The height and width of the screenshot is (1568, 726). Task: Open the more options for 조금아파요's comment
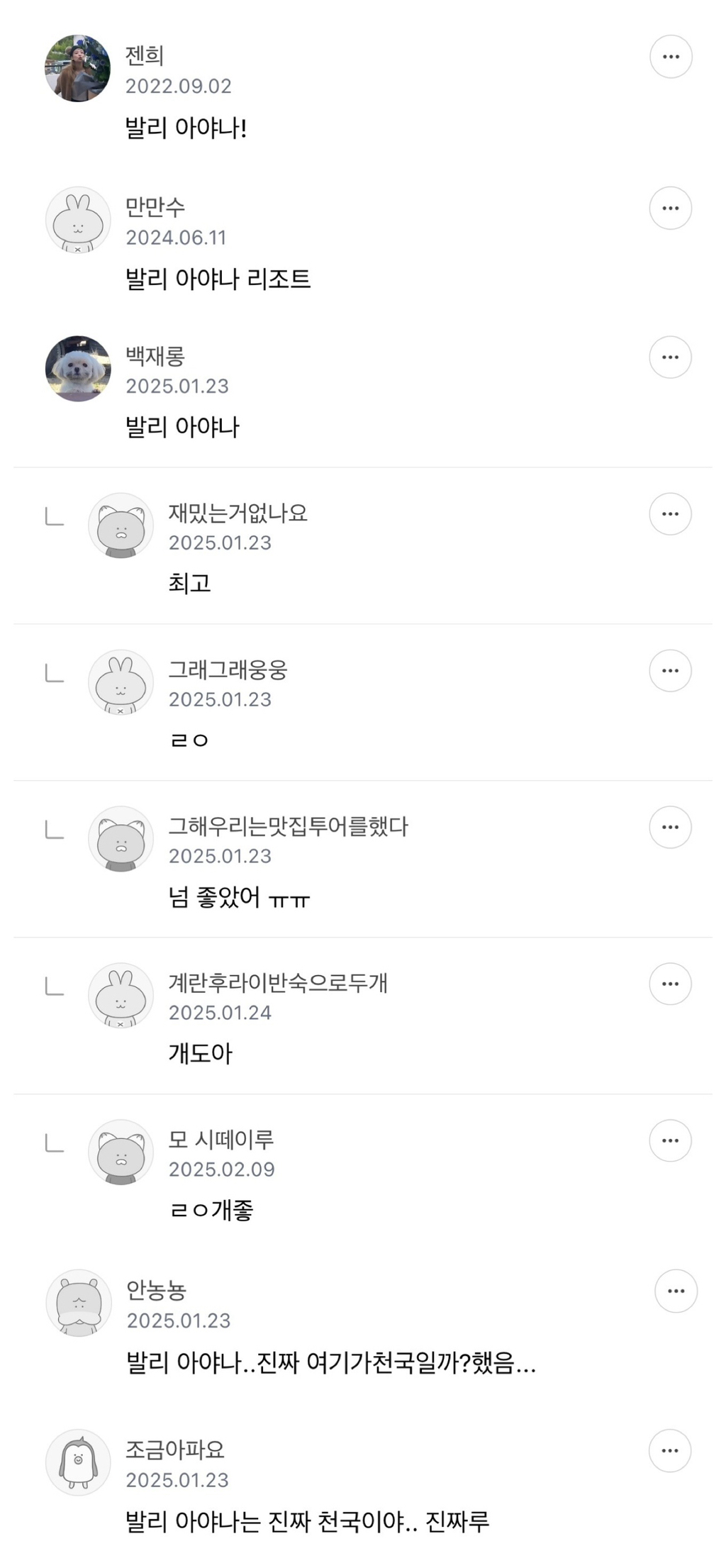(x=670, y=1451)
